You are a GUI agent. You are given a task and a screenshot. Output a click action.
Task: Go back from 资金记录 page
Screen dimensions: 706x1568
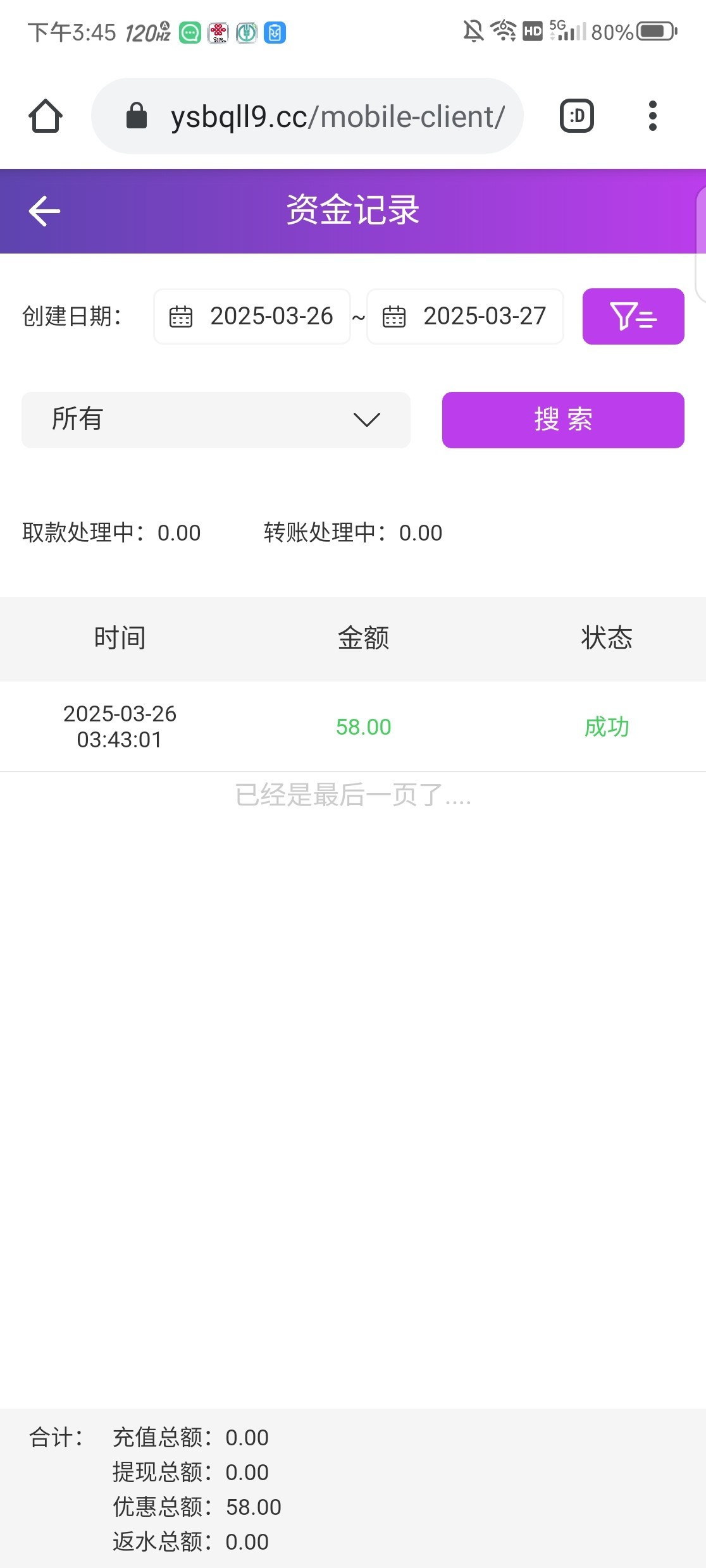click(x=44, y=211)
